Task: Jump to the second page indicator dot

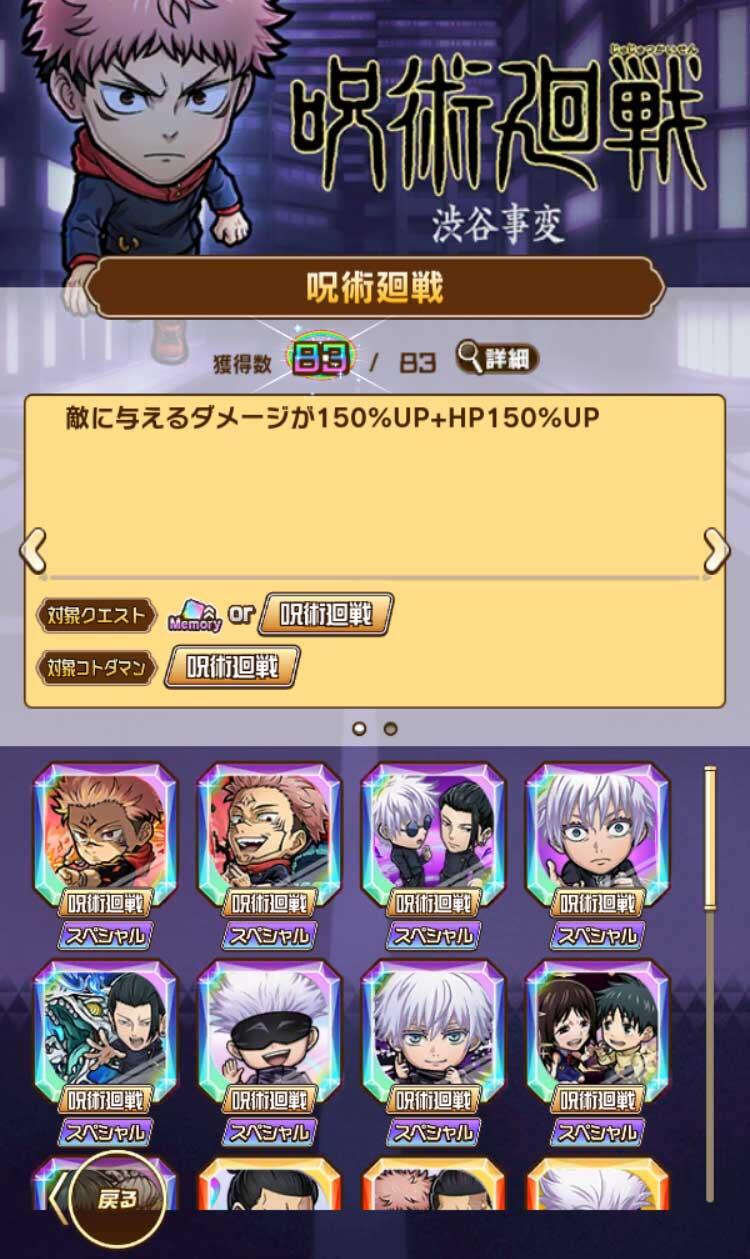Action: 391,729
